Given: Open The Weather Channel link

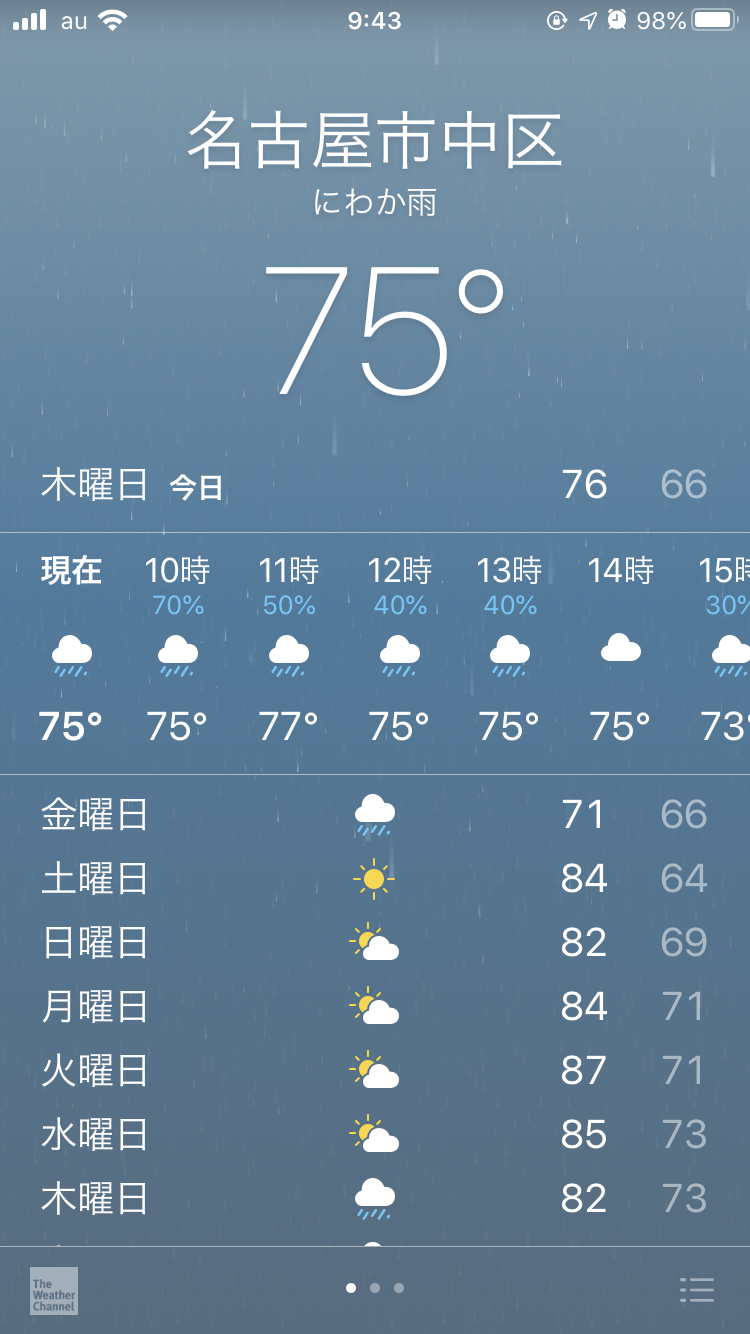Looking at the screenshot, I should (x=54, y=1290).
